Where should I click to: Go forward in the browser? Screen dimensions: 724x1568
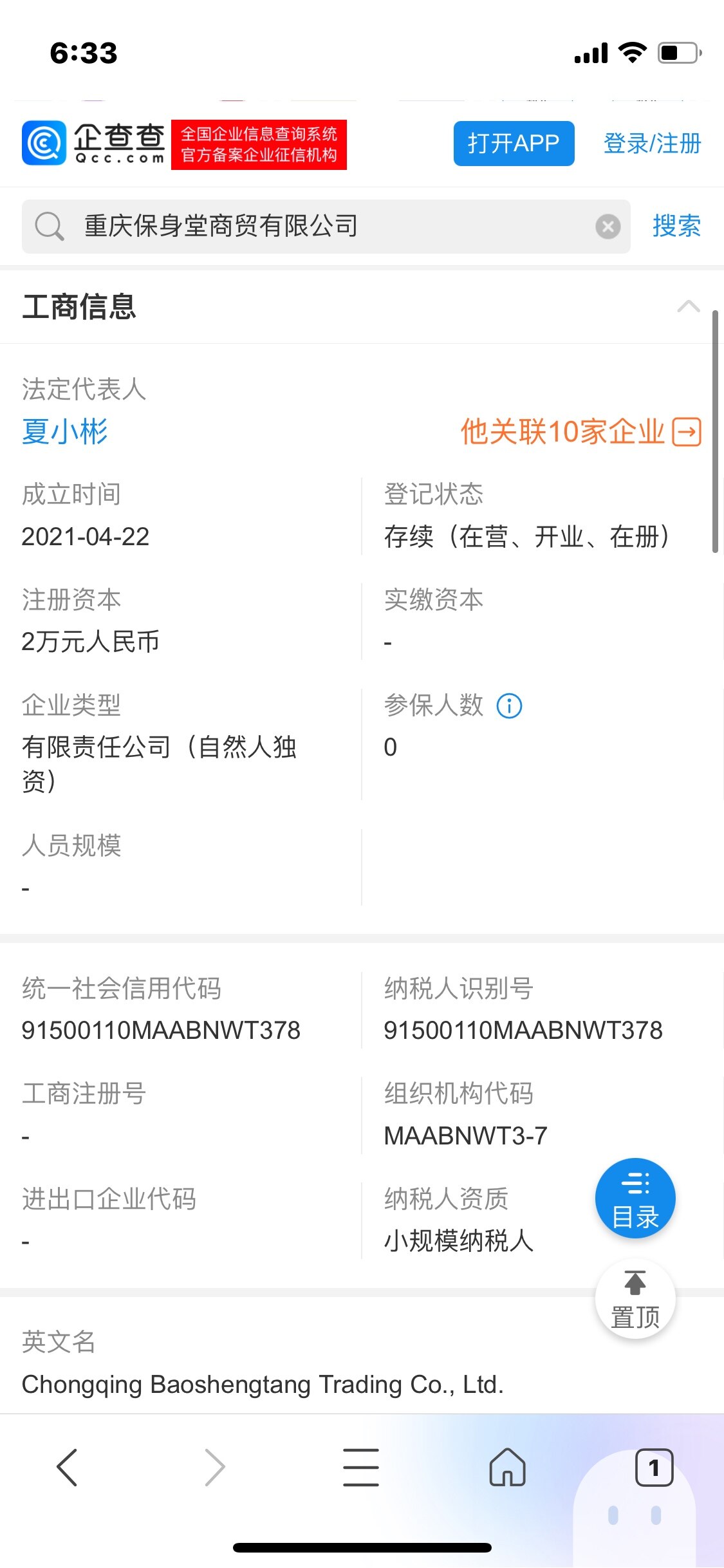tap(214, 1468)
